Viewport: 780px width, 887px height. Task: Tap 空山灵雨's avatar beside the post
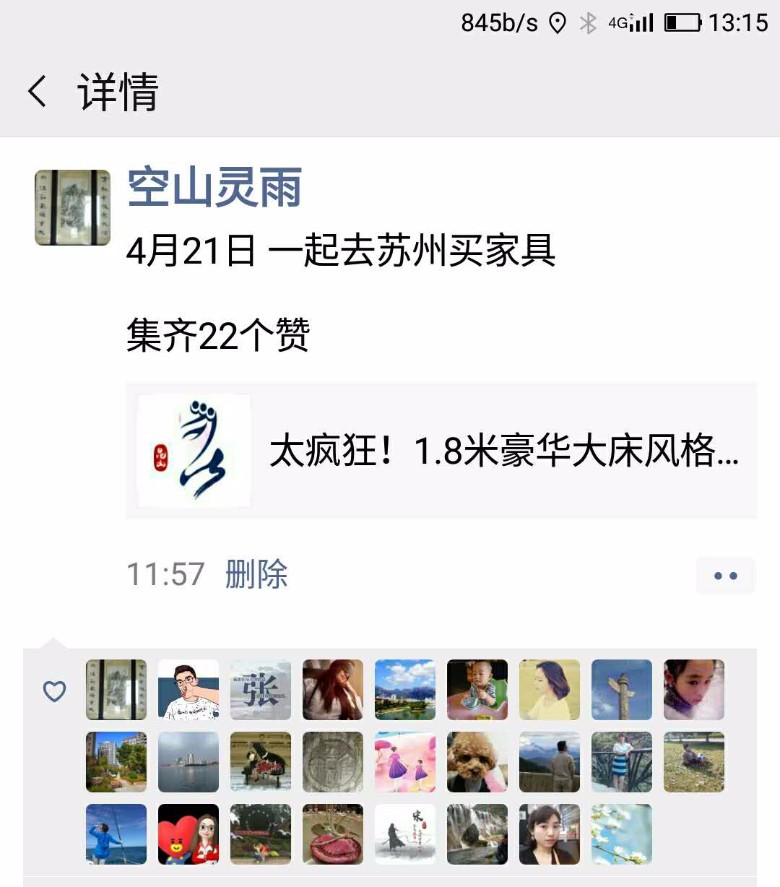(72, 207)
